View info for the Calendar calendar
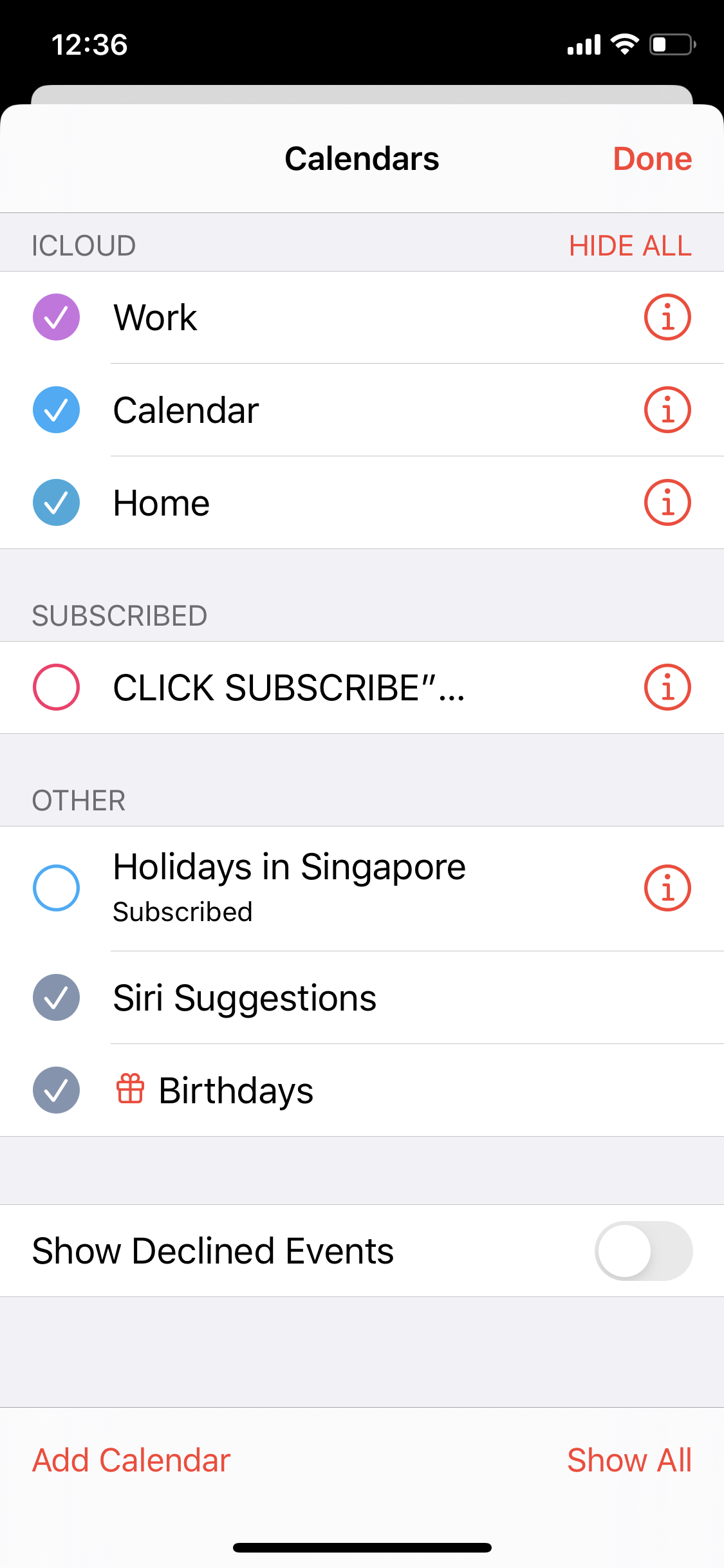This screenshot has height=1568, width=724. pyautogui.click(x=667, y=410)
